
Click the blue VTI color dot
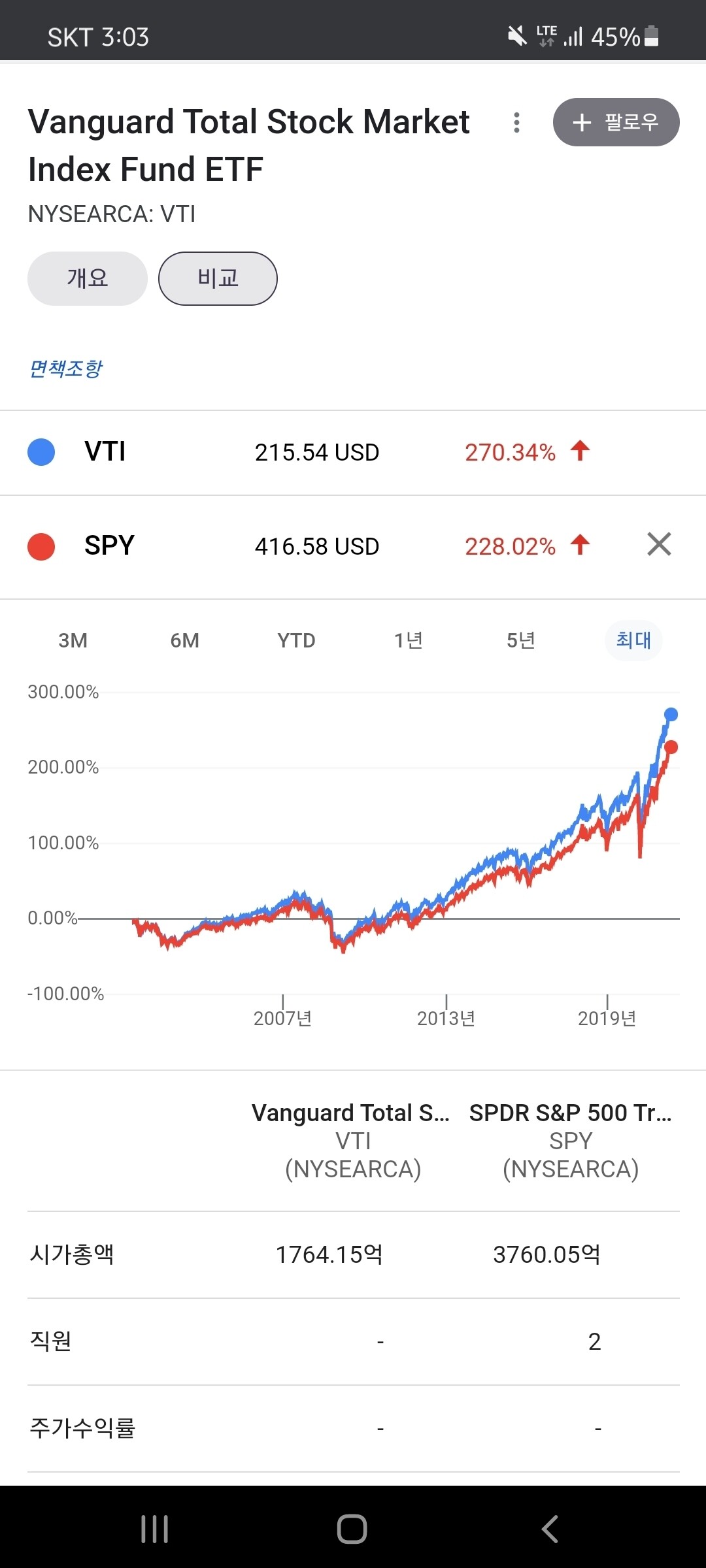(41, 451)
